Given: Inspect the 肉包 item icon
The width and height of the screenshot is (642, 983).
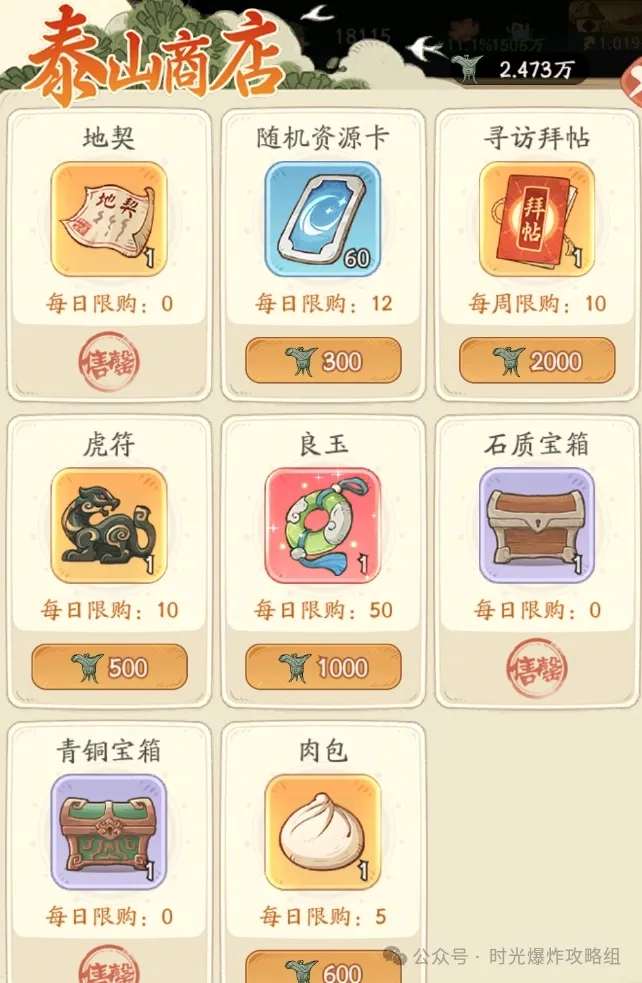Looking at the screenshot, I should click(x=323, y=831).
